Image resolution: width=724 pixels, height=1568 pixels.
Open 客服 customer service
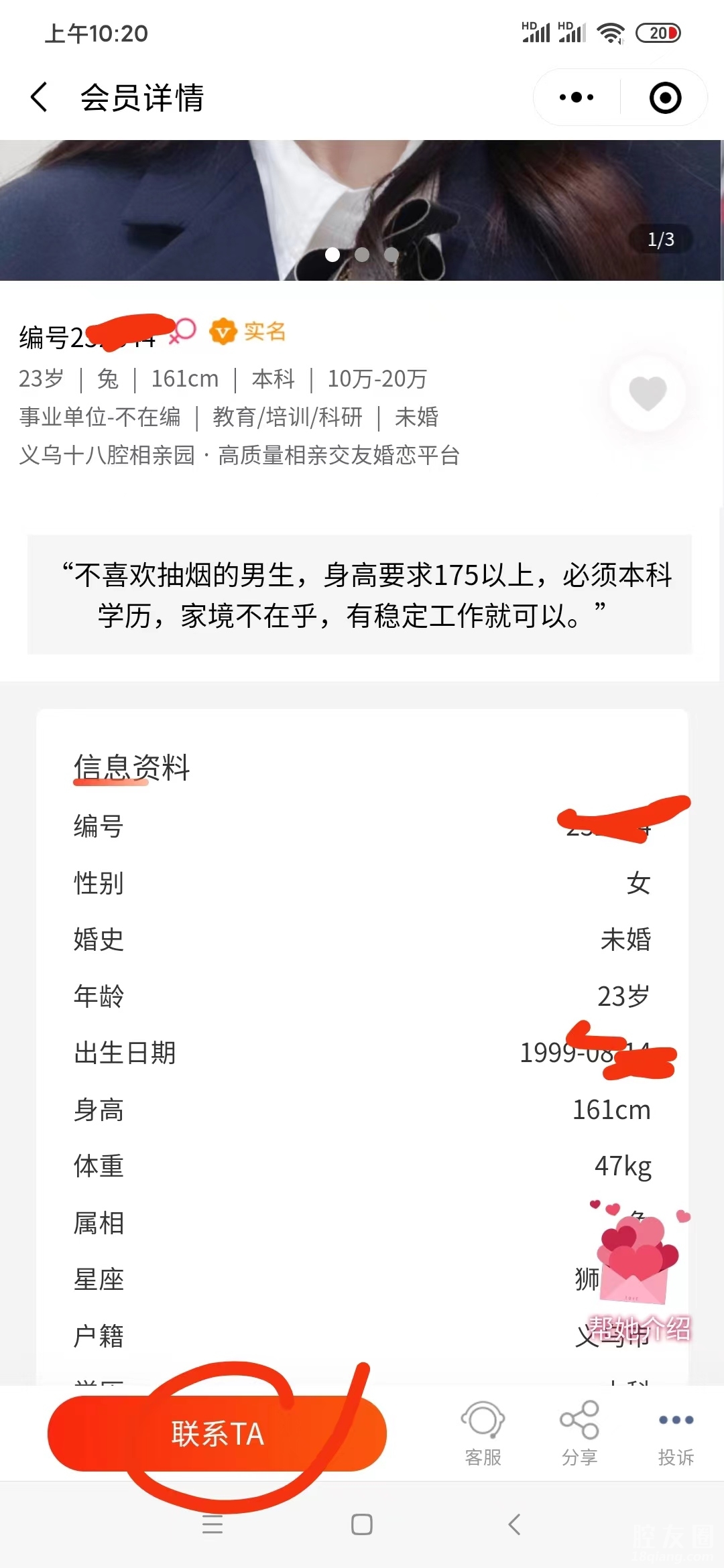tap(483, 1433)
